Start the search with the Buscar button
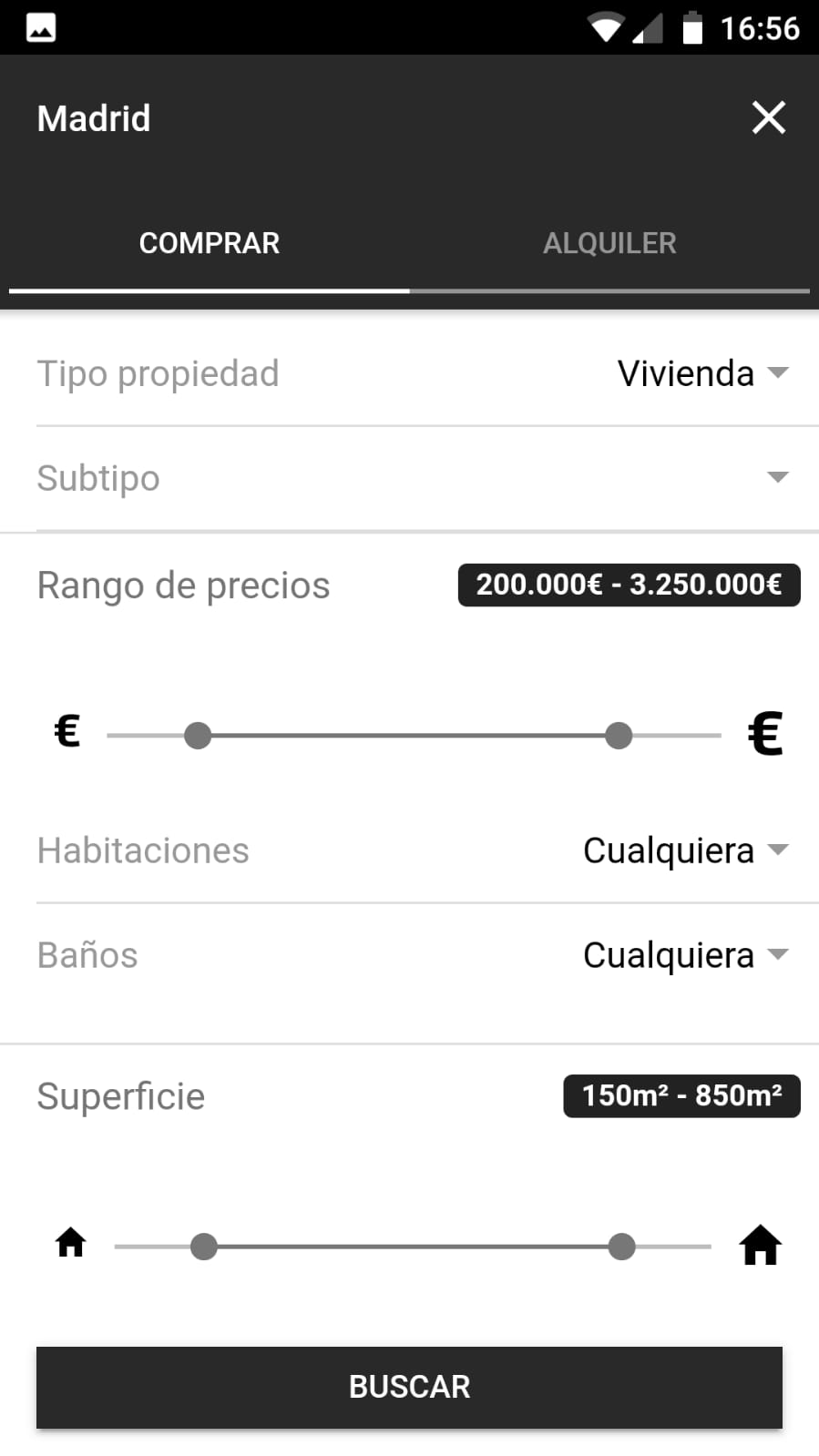Viewport: 819px width, 1456px height. click(409, 1387)
